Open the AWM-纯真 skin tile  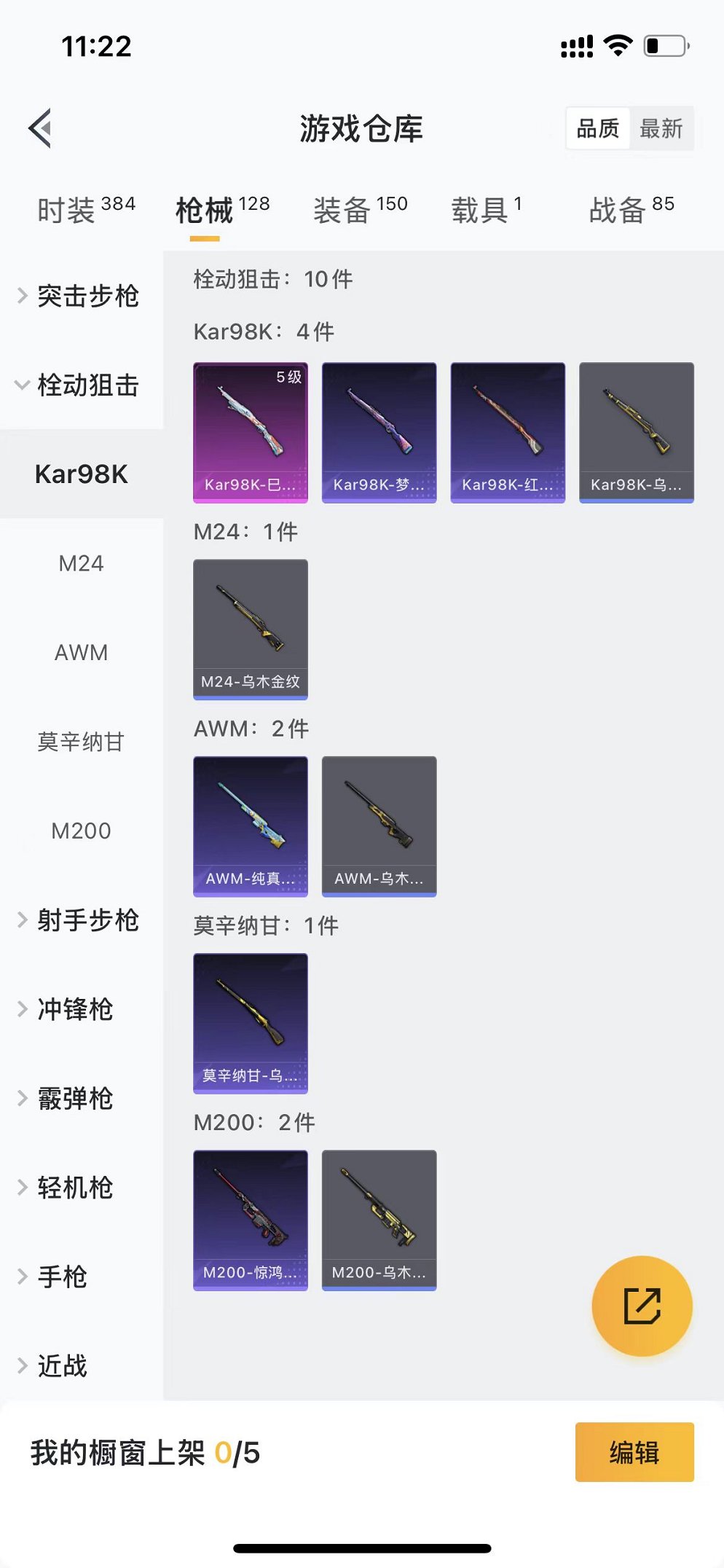[x=250, y=826]
